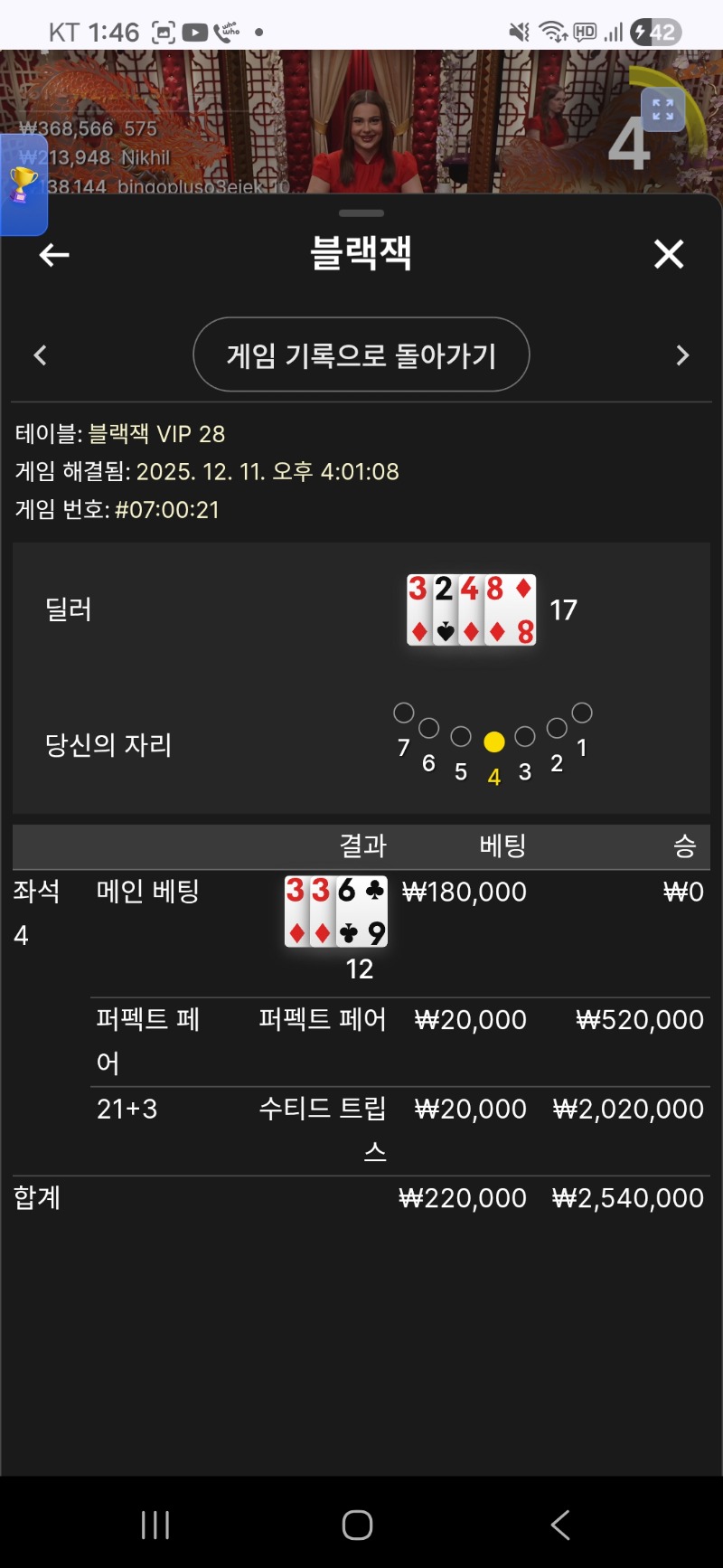Open the trophy leaderboard tab
The width and height of the screenshot is (723, 1568).
(x=23, y=185)
